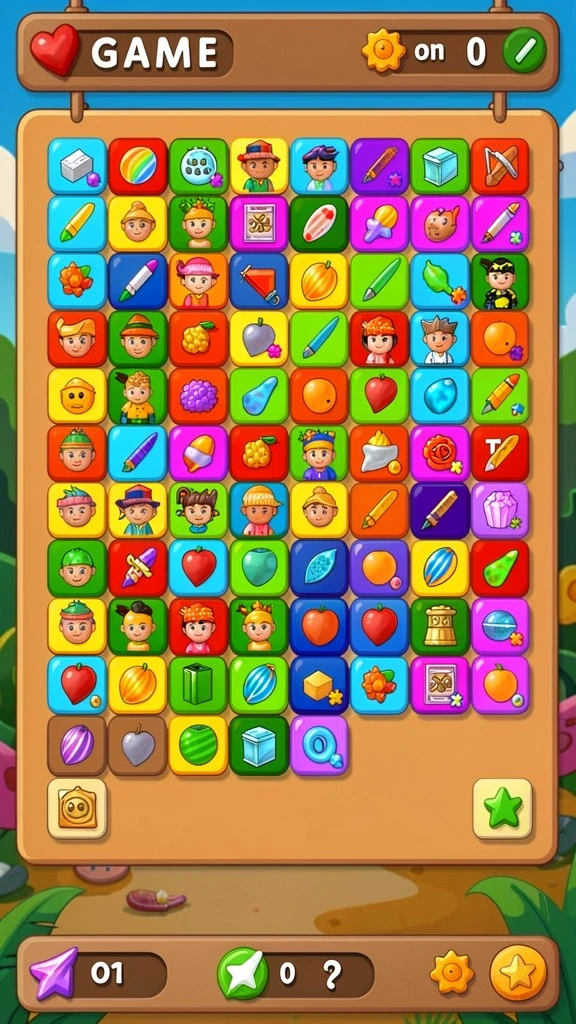Viewport: 576px width, 1024px height.
Task: Tap the green button in the top bar
Action: click(x=524, y=50)
